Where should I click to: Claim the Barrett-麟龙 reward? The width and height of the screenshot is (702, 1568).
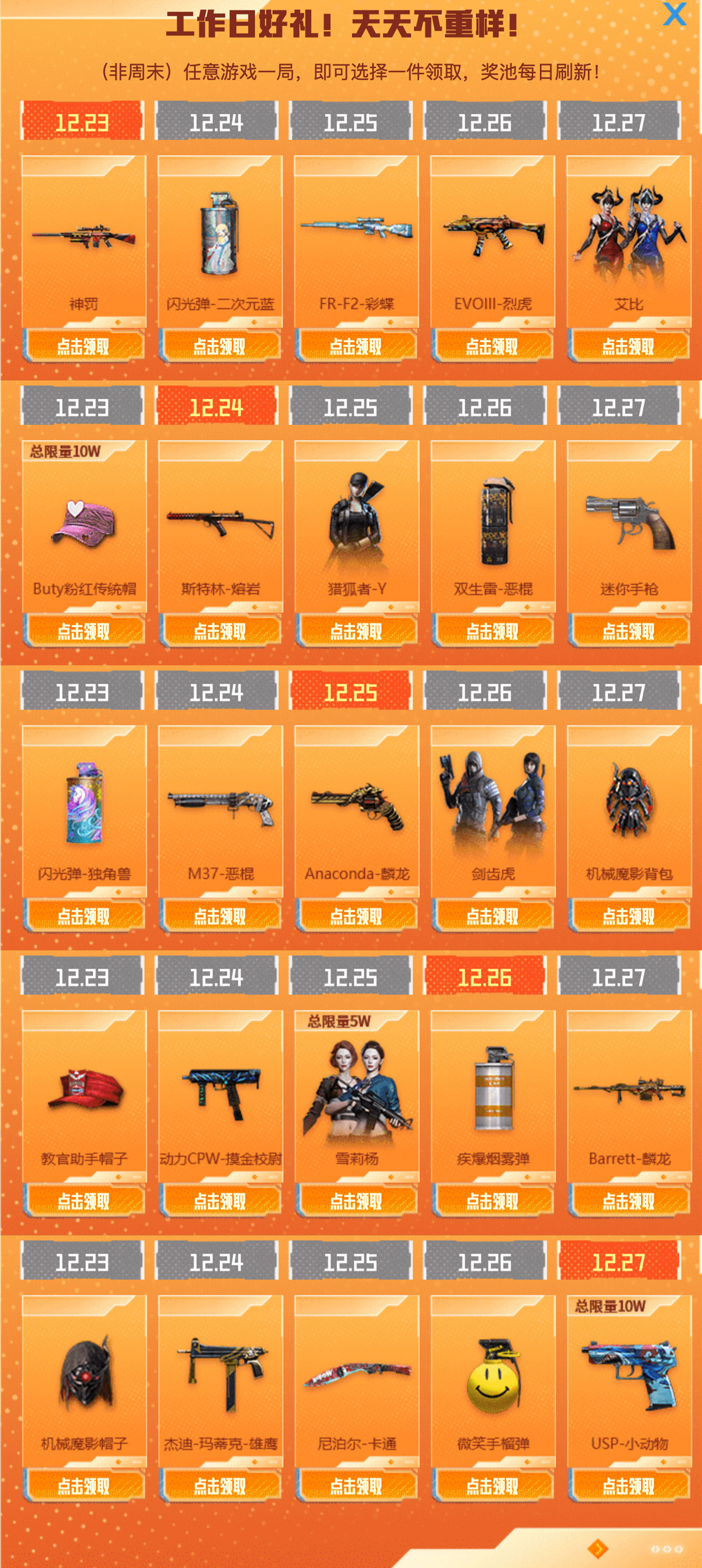pyautogui.click(x=628, y=1201)
